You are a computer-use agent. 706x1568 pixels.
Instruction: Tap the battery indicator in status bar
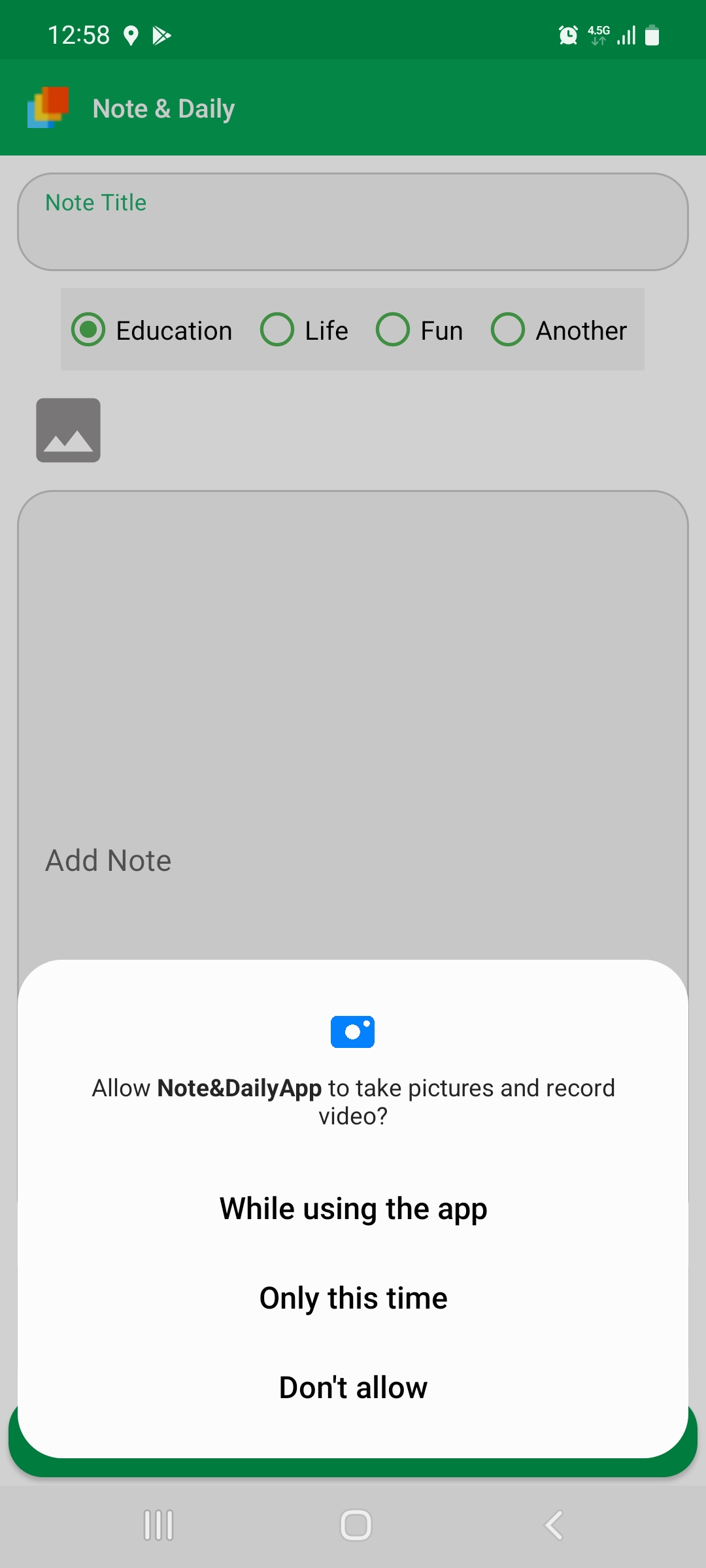tap(652, 34)
